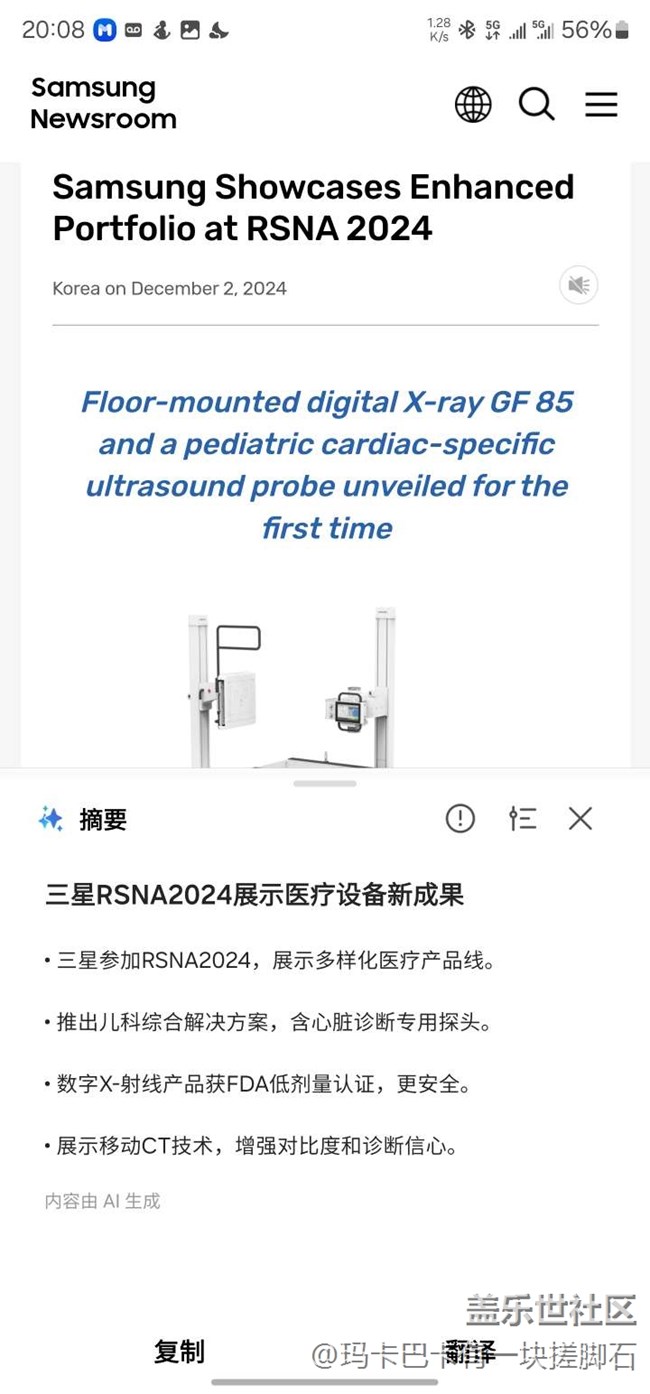Close the 摘要 summary panel
Viewport: 650px width, 1394px height.
tap(581, 819)
